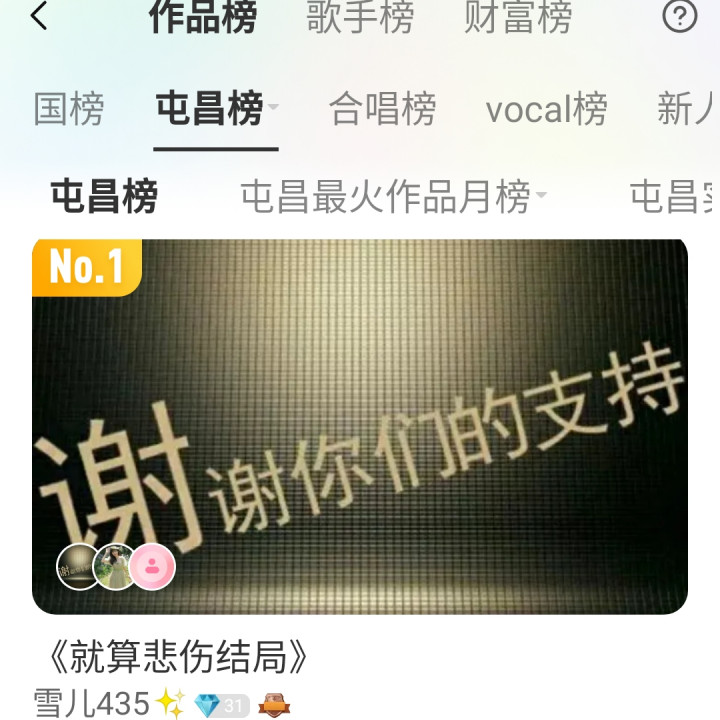Go back using the top-left arrow
Screen dimensions: 720x720
(39, 17)
